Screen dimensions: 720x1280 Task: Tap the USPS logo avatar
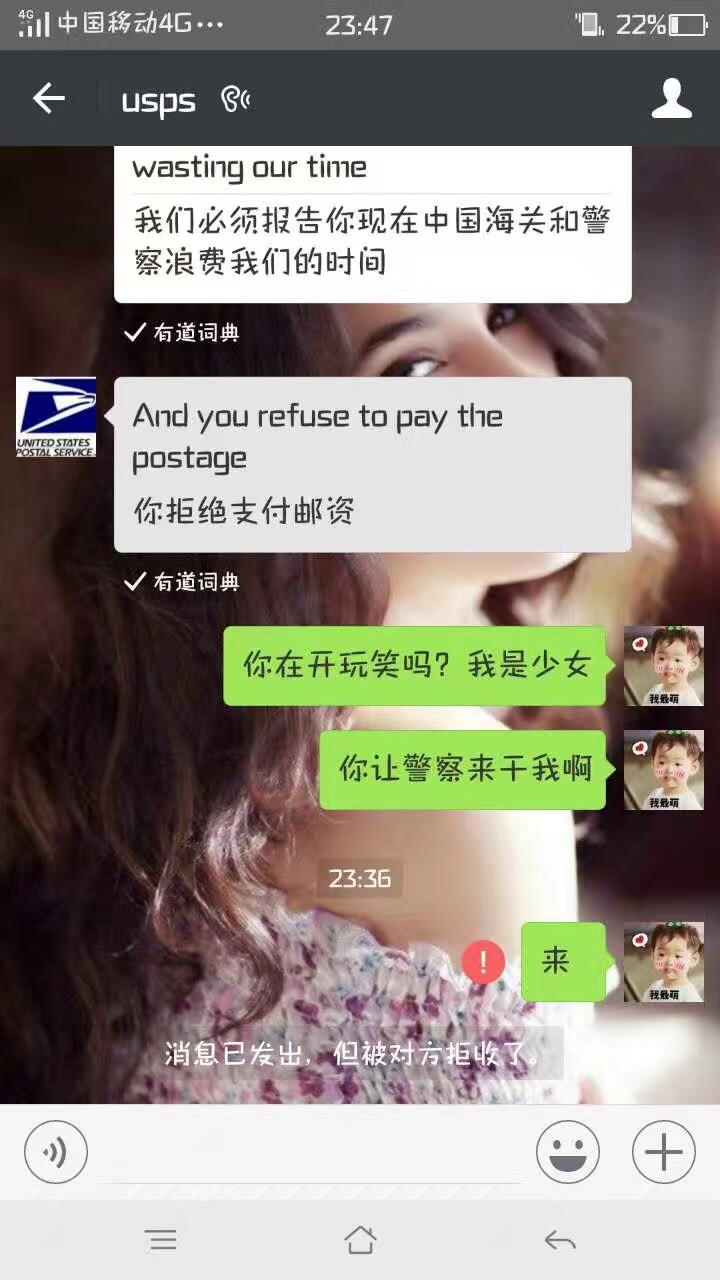click(x=55, y=417)
